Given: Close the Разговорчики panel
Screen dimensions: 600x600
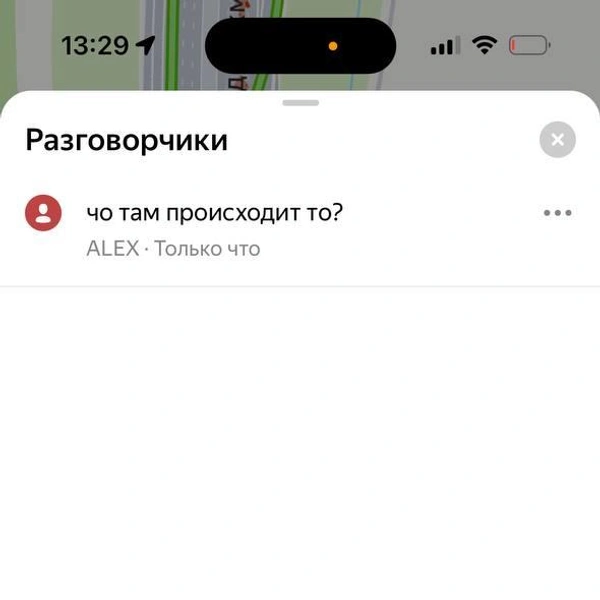Looking at the screenshot, I should [x=557, y=140].
